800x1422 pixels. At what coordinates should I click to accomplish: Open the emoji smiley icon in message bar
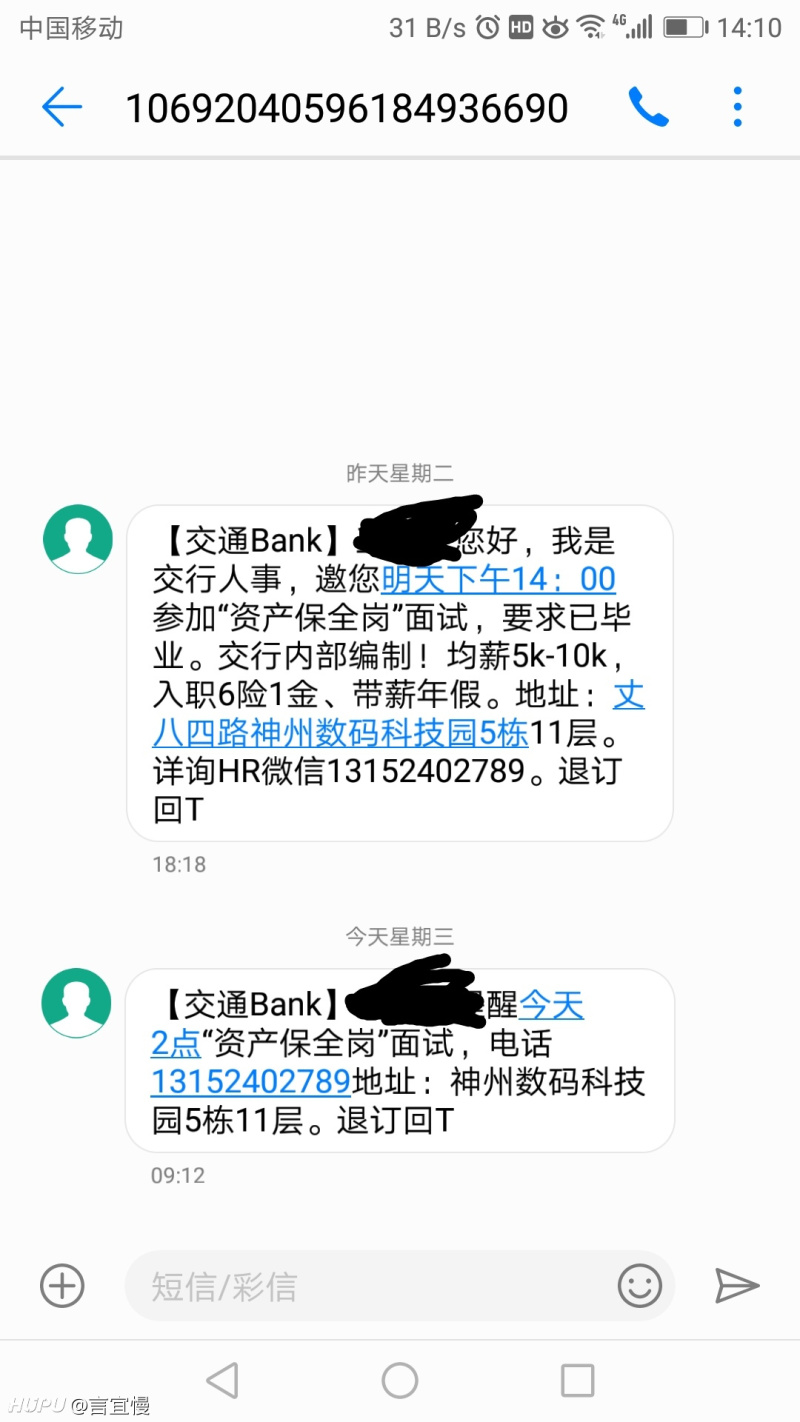click(640, 1286)
